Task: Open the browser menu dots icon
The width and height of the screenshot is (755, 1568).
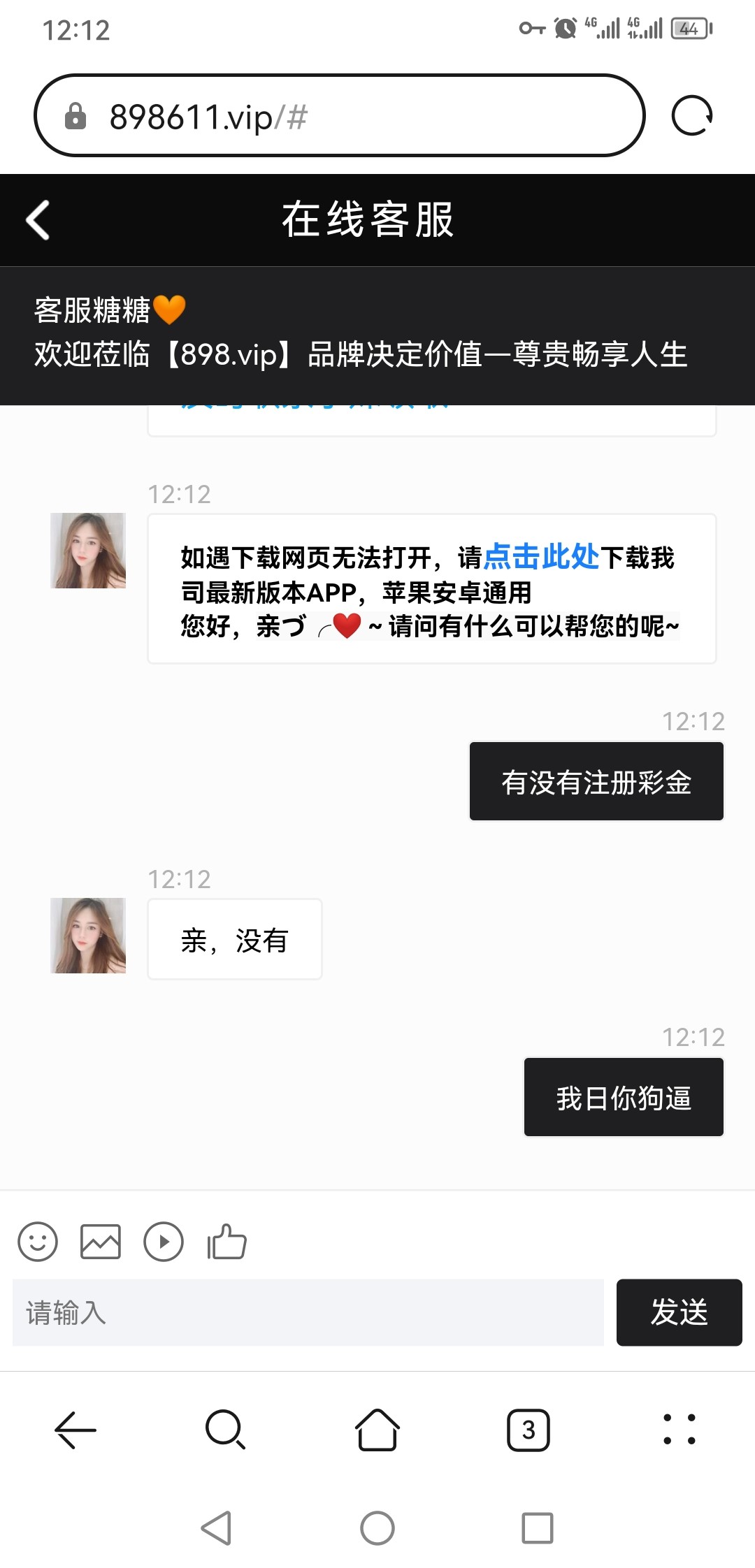Action: 679,1430
